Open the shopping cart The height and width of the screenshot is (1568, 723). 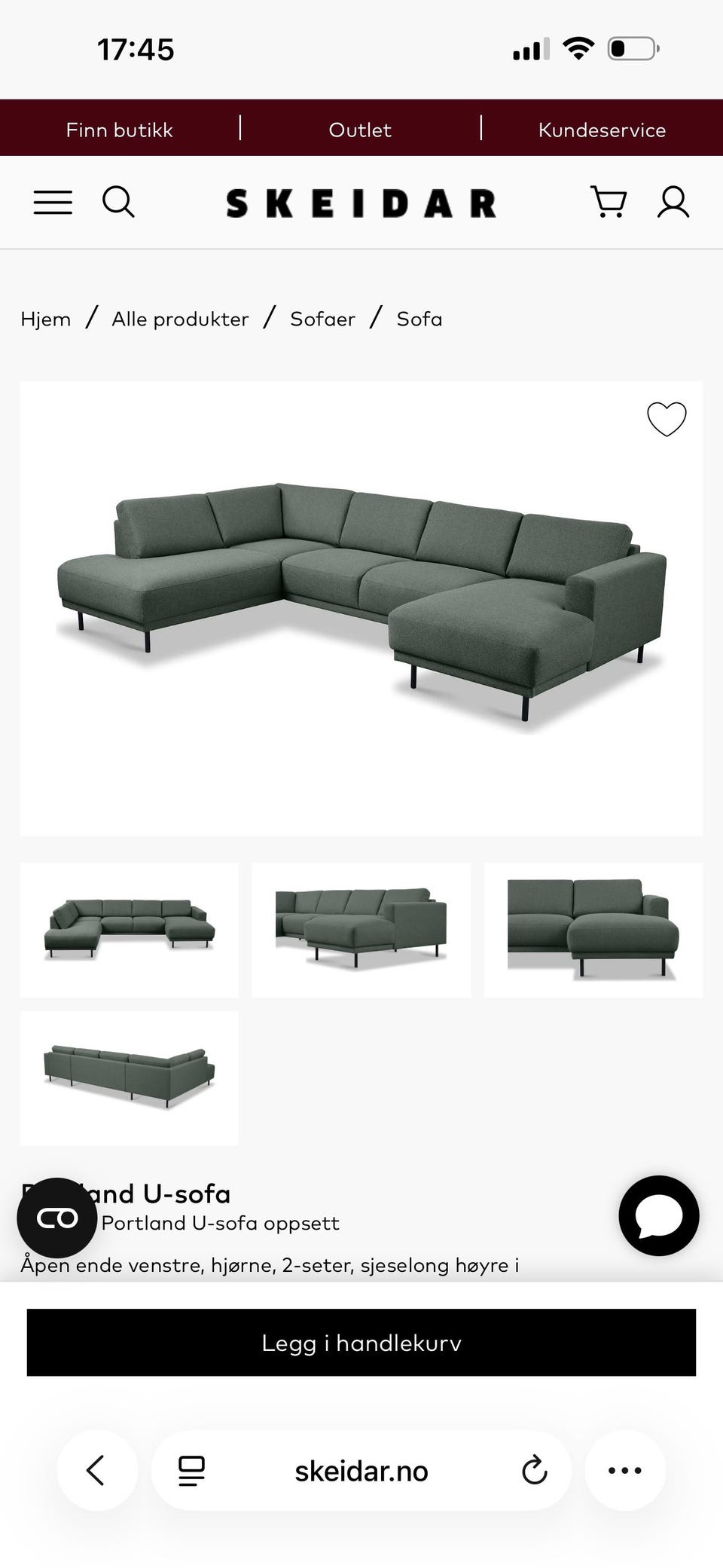[x=609, y=202]
